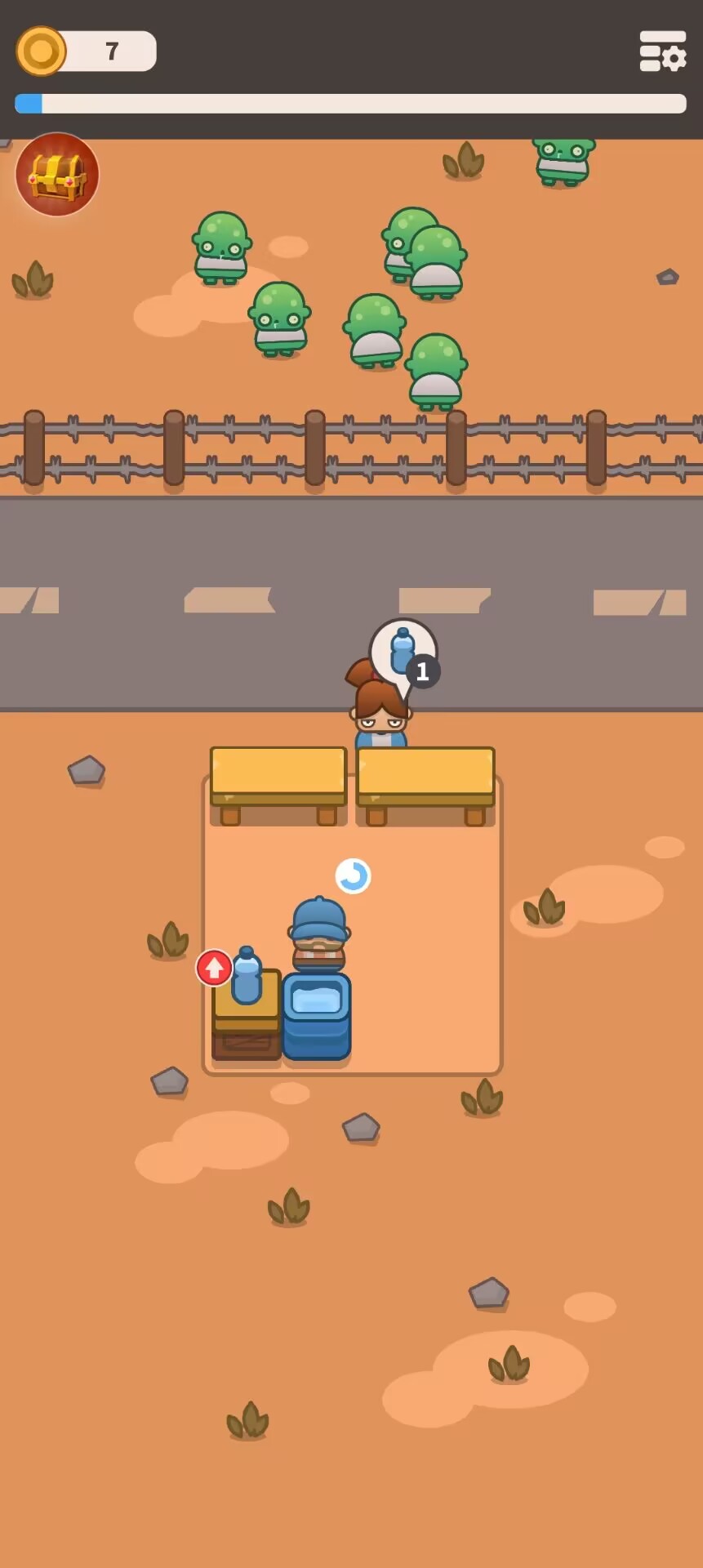703x1568 pixels.
Task: Tap the red upgrade arrow on bottle stand
Action: coord(214,968)
